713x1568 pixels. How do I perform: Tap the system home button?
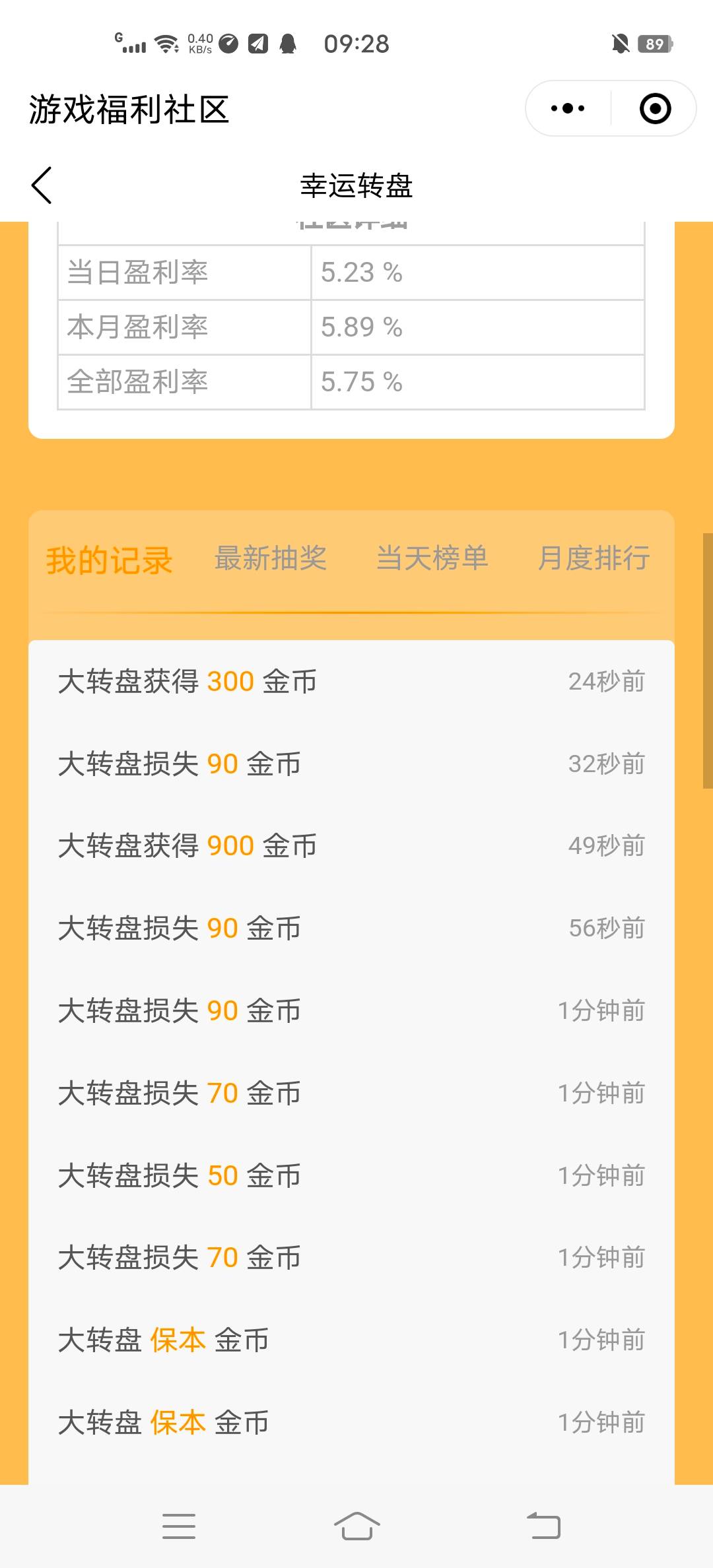click(356, 1526)
